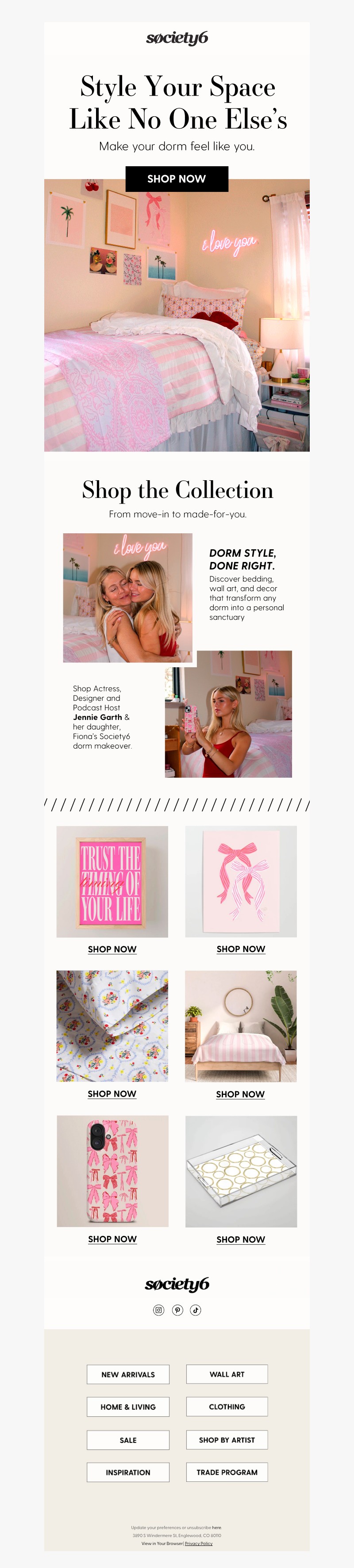The image size is (354, 1568).
Task: Browse New Arrivals
Action: (x=128, y=1374)
